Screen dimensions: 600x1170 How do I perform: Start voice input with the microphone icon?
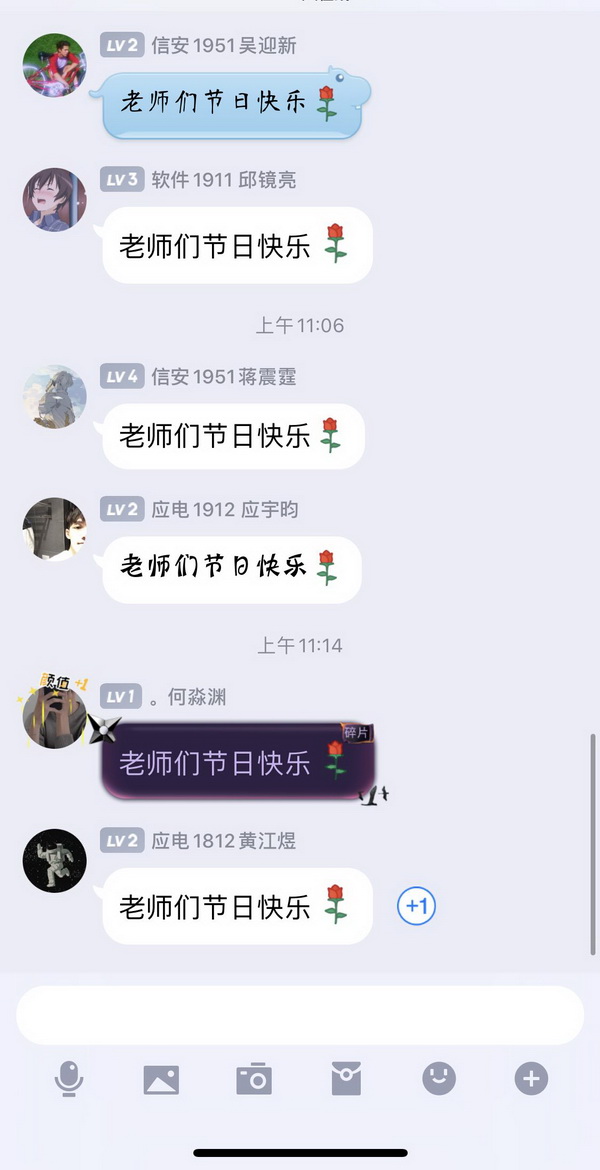(69, 1079)
